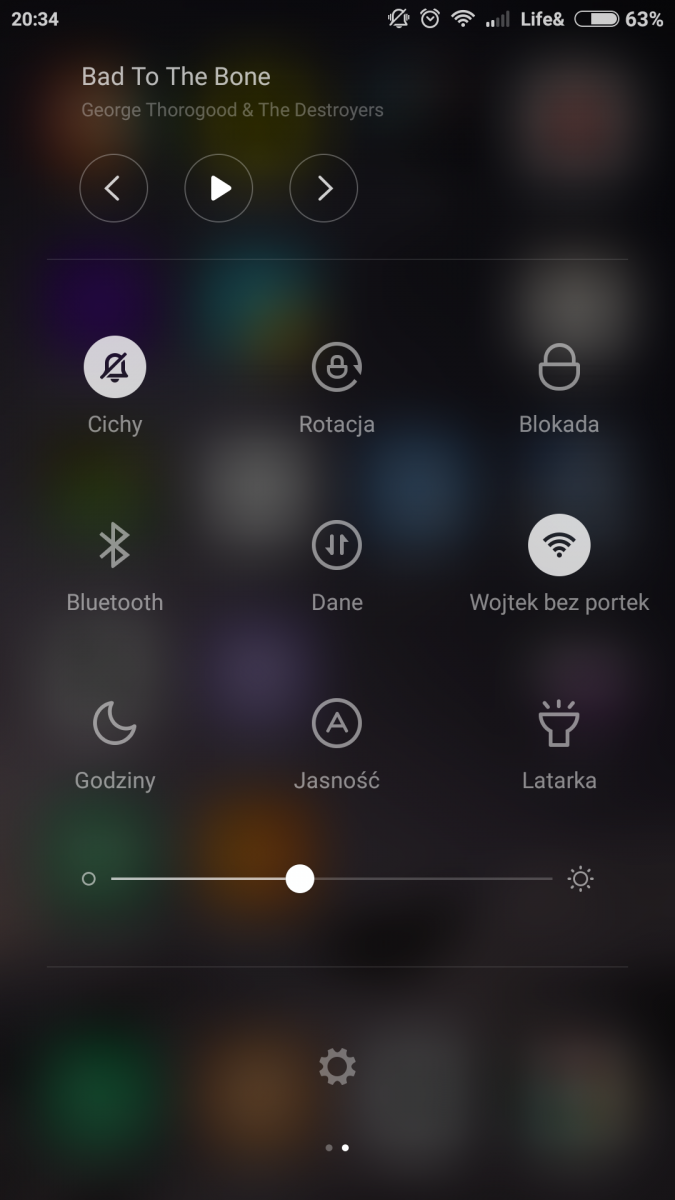Turn on Dane mobile data
The width and height of the screenshot is (675, 1200).
coord(337,545)
